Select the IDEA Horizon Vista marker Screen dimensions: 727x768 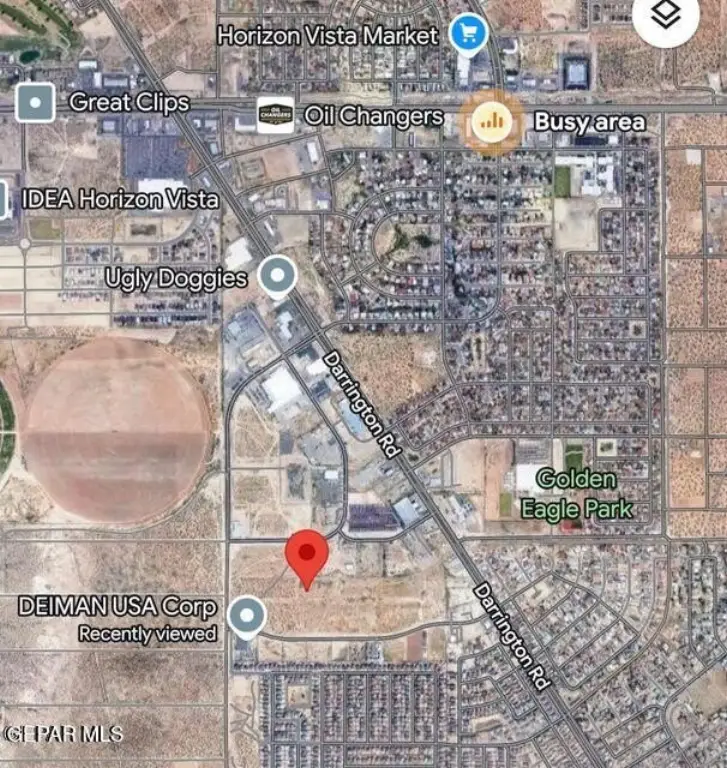tap(5, 199)
